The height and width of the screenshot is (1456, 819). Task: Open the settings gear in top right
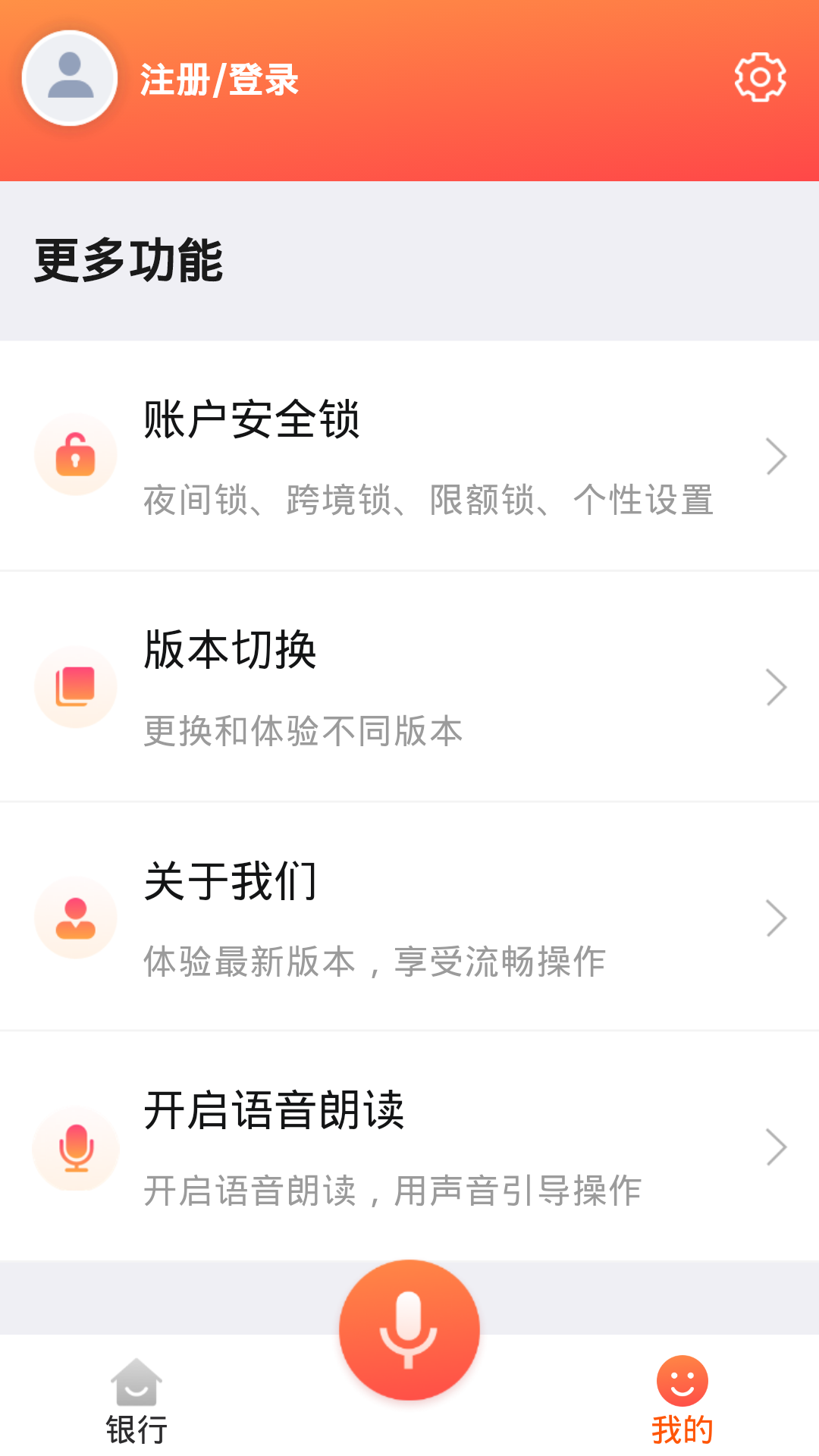[760, 76]
